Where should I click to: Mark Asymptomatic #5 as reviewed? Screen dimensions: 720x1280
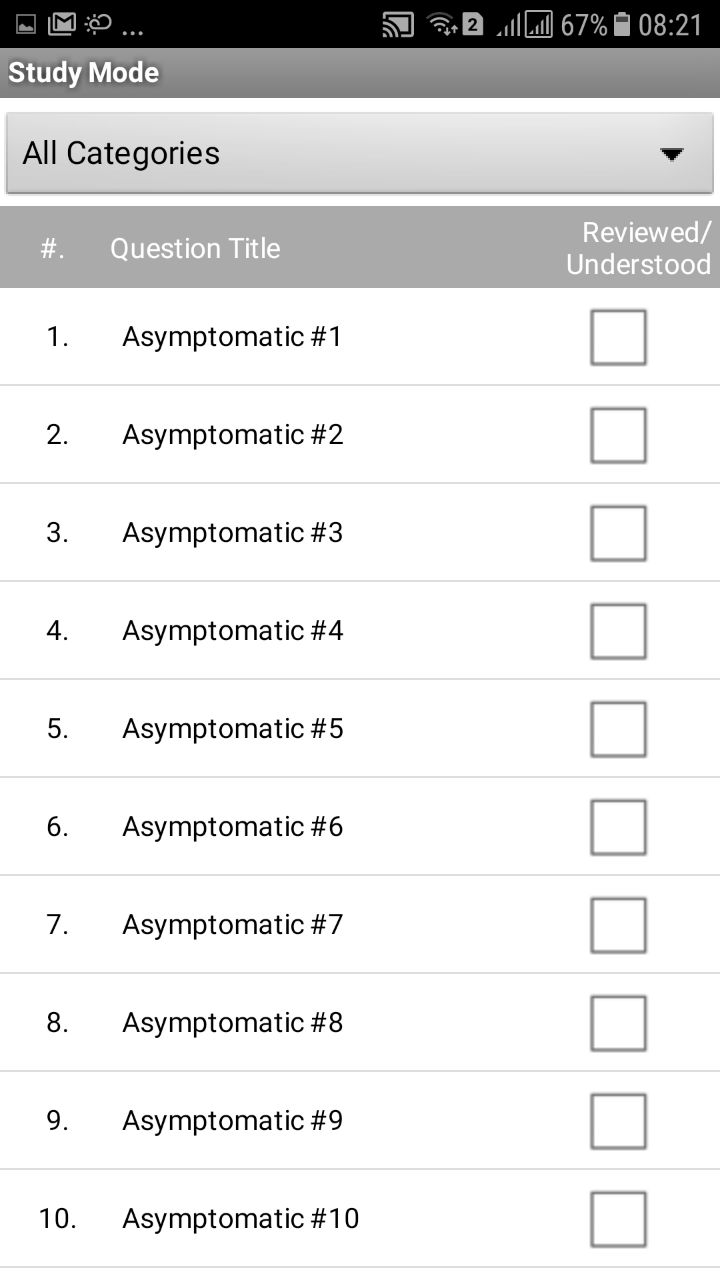click(618, 729)
